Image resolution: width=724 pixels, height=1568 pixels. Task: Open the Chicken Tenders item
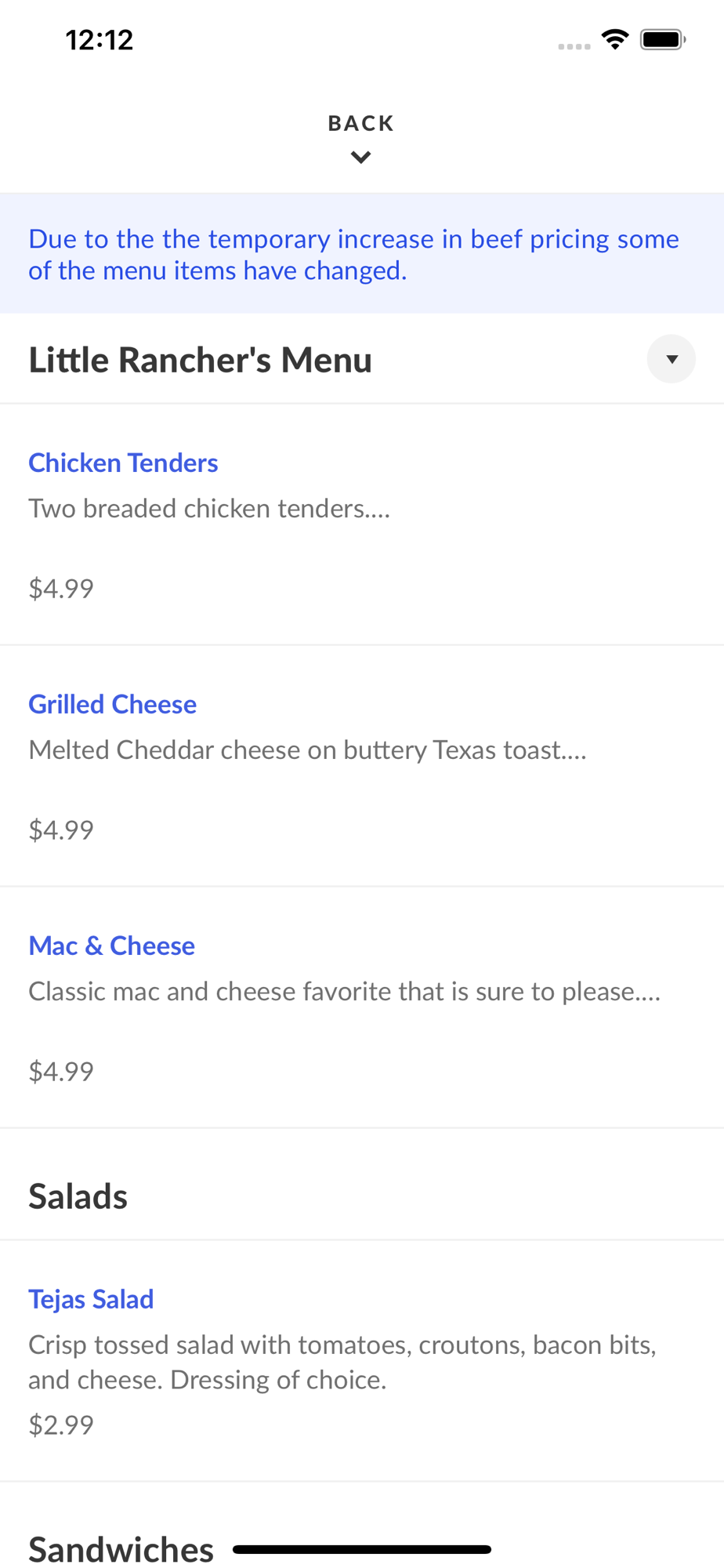point(123,463)
